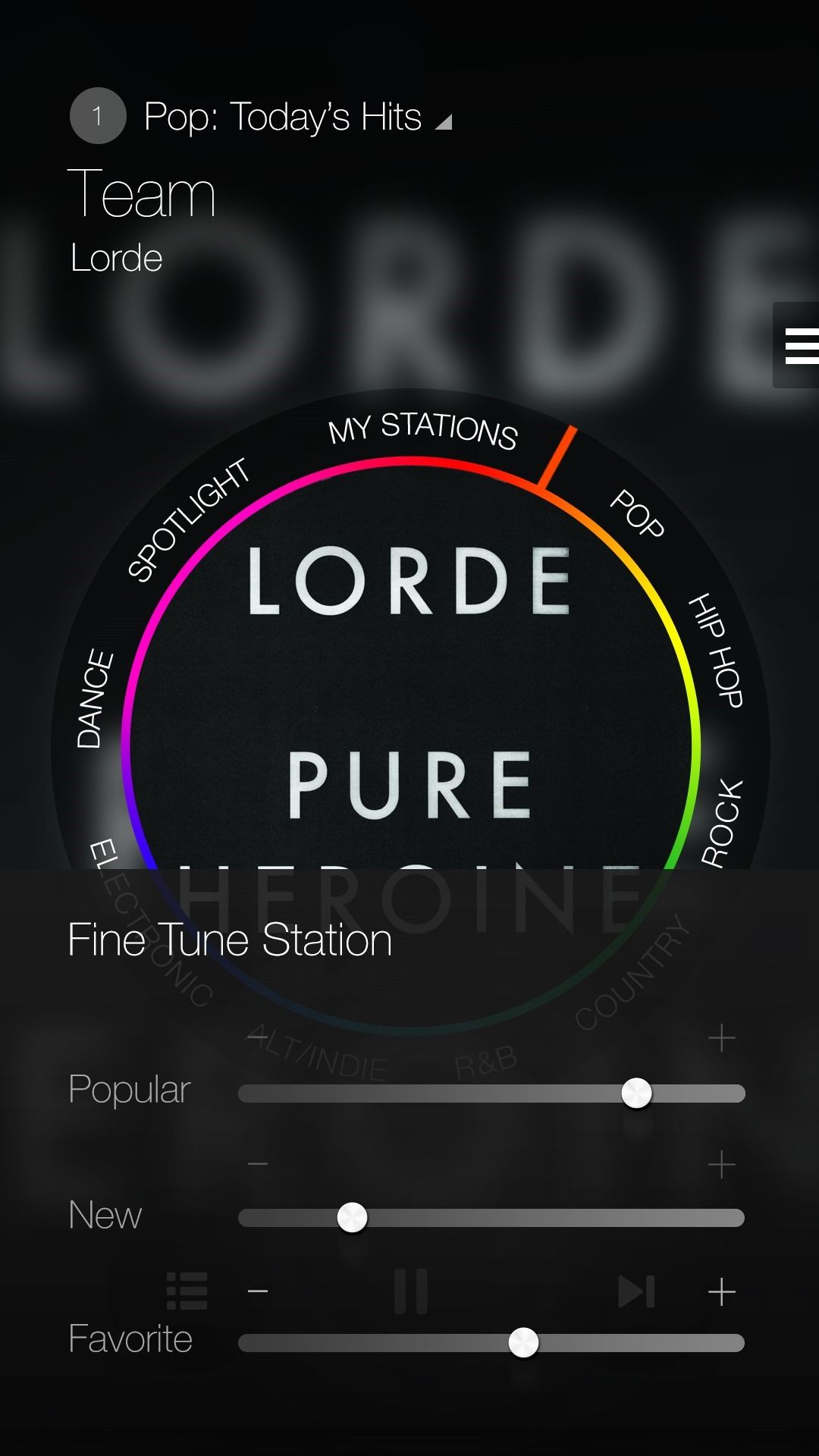Click the station number badge 1
819x1456 pixels.
(x=97, y=116)
